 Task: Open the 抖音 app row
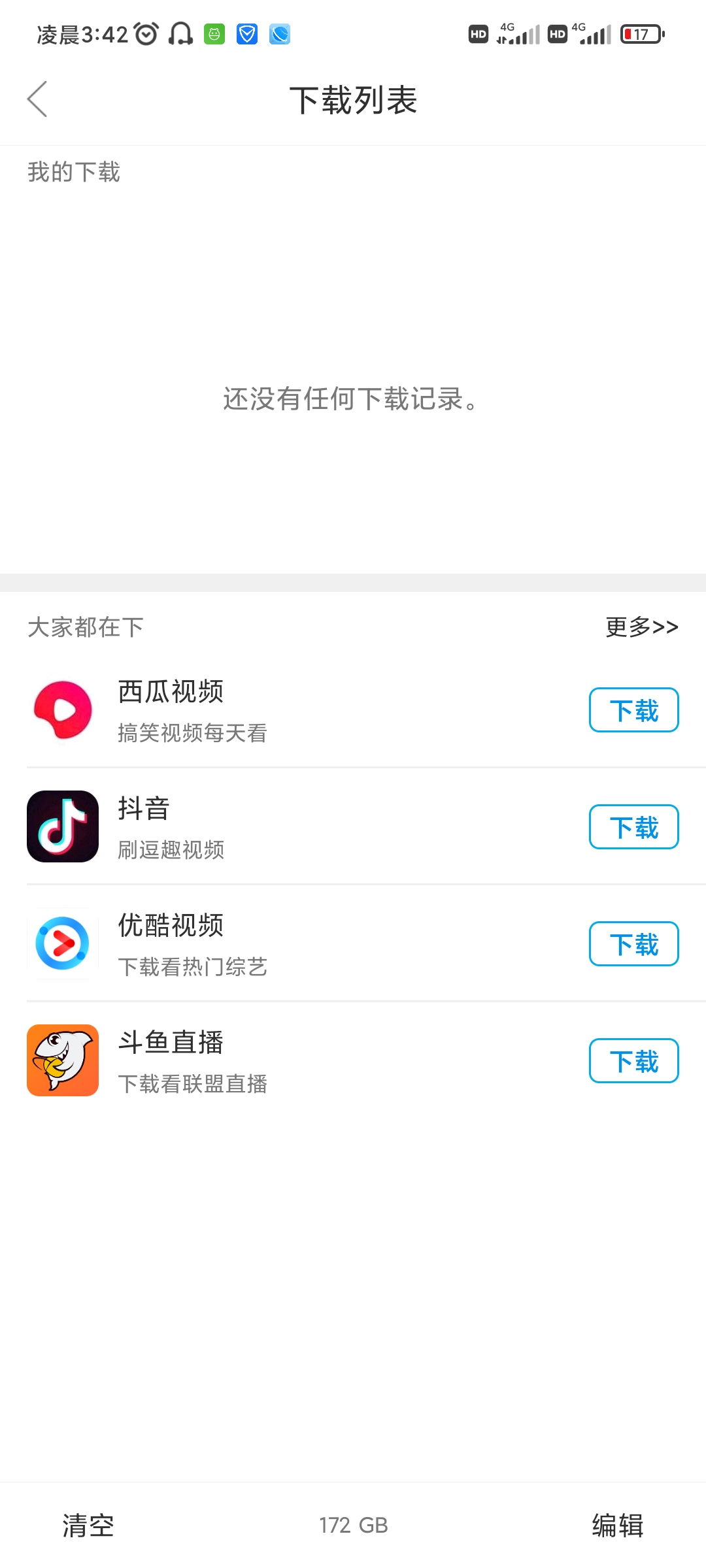(353, 827)
